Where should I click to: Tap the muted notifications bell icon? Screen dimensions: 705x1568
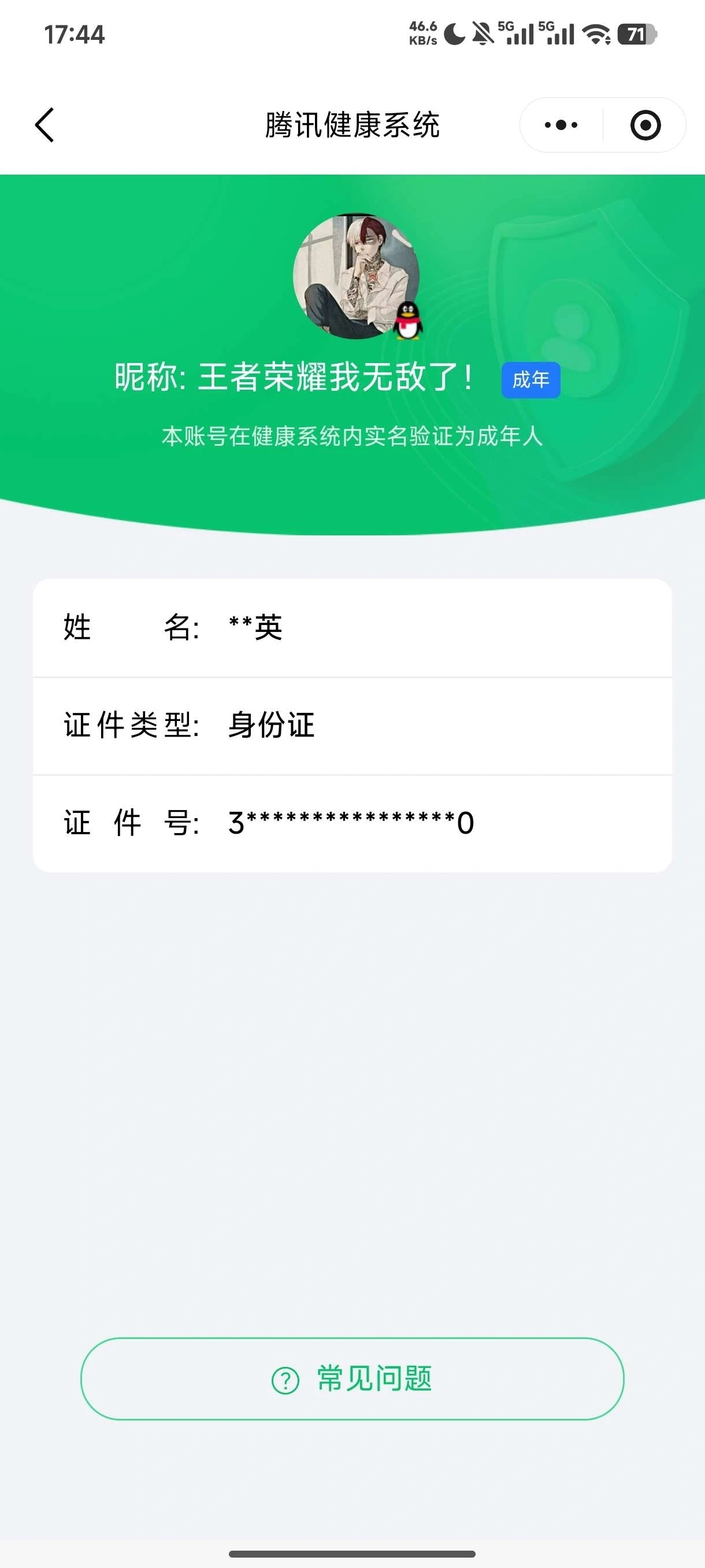482,35
